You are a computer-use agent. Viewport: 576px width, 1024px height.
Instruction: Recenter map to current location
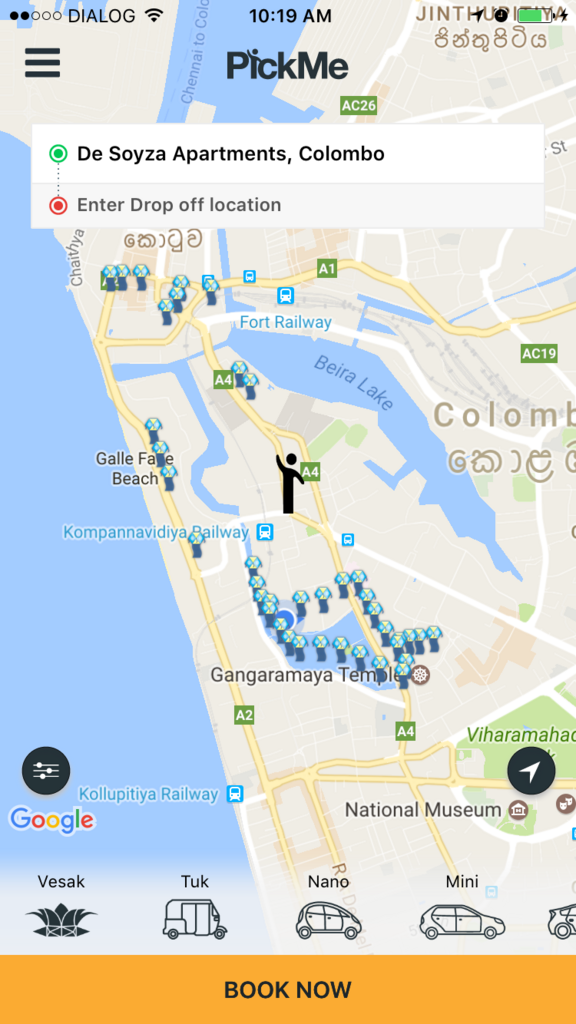pos(532,771)
